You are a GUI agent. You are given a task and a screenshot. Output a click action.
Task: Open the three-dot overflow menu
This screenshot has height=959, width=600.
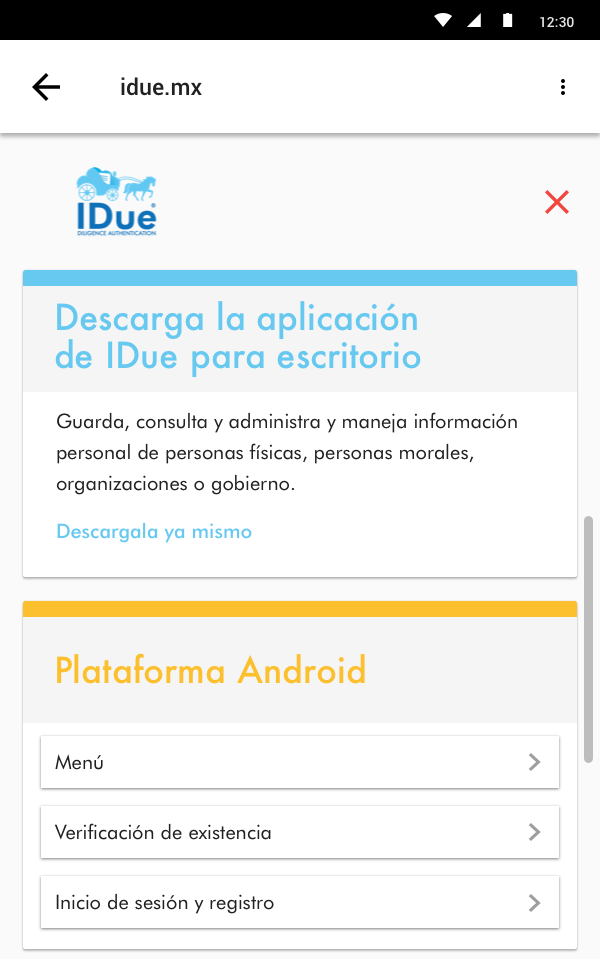point(563,87)
